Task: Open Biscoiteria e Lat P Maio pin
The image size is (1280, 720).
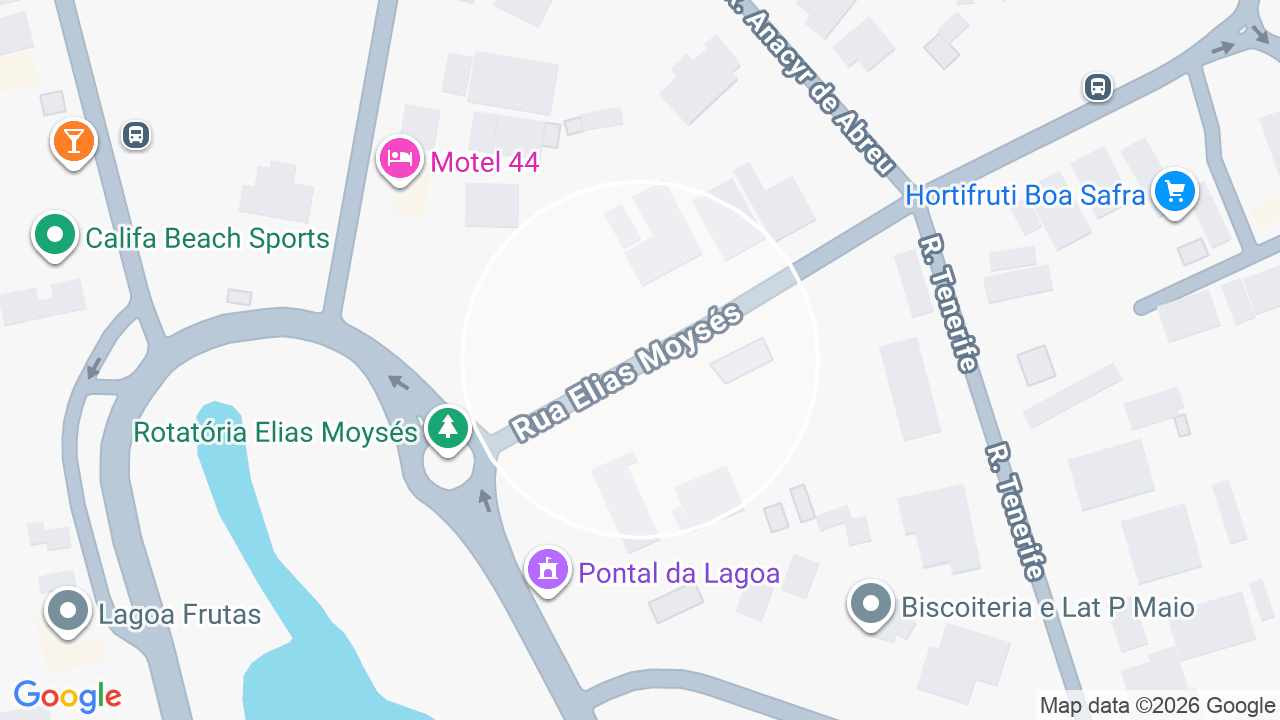Action: [x=871, y=604]
